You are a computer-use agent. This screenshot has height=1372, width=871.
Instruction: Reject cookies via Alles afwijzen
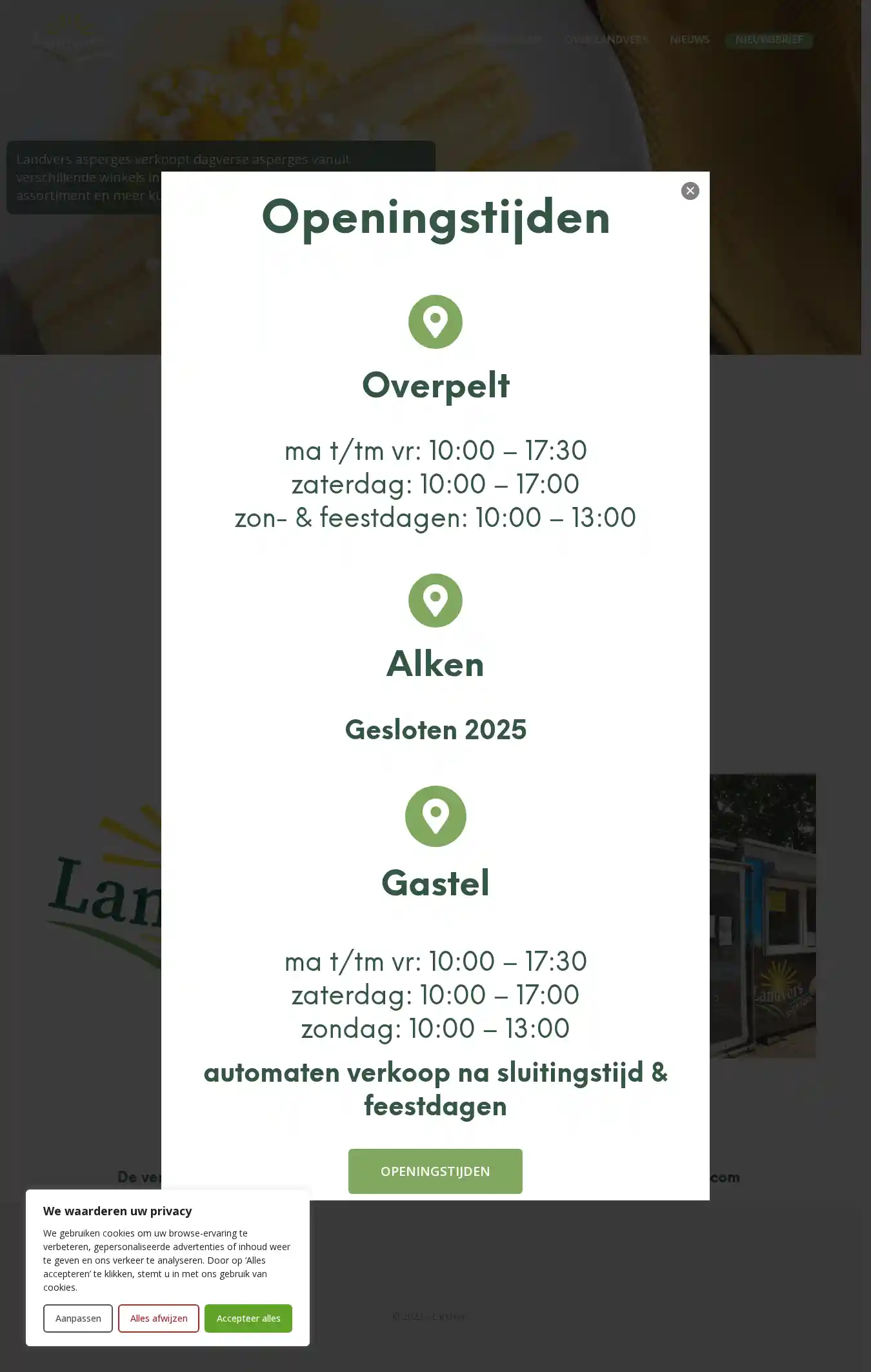(x=158, y=1318)
